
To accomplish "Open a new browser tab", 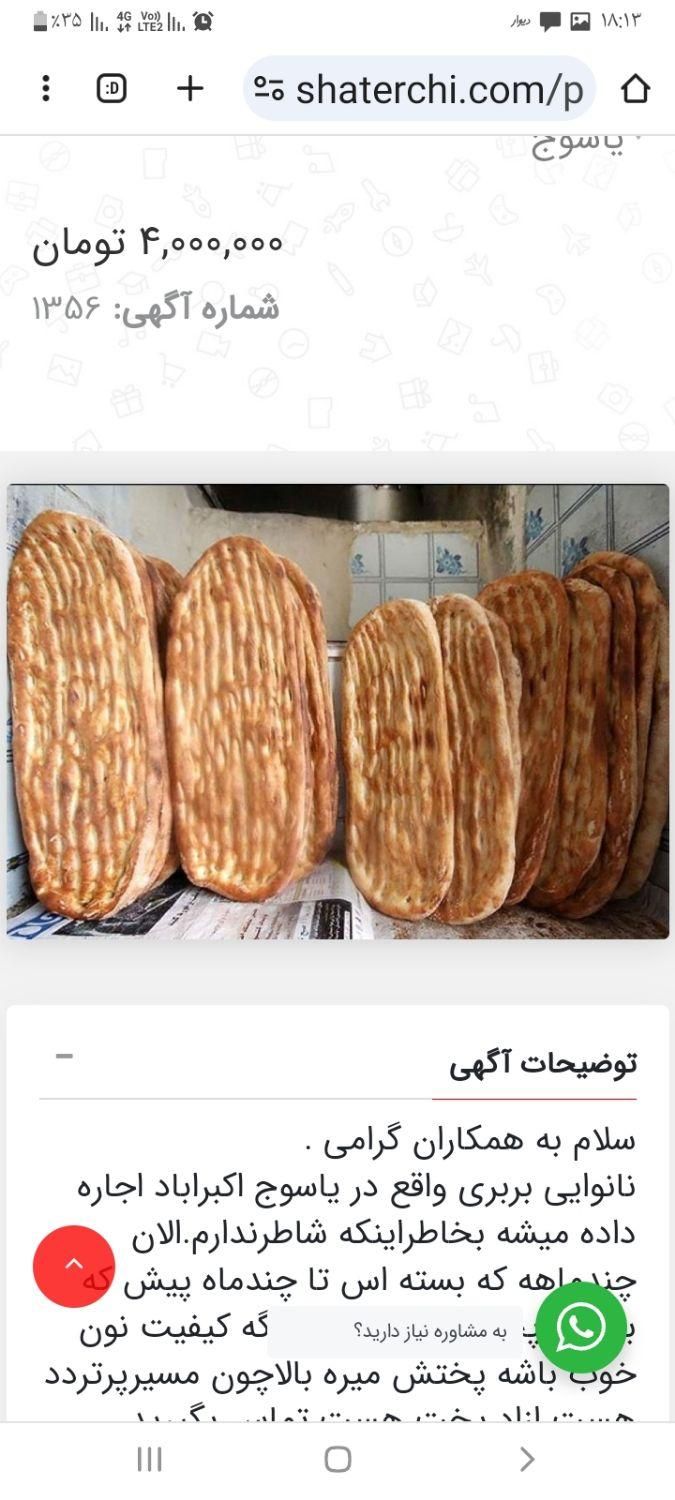I will [x=190, y=89].
